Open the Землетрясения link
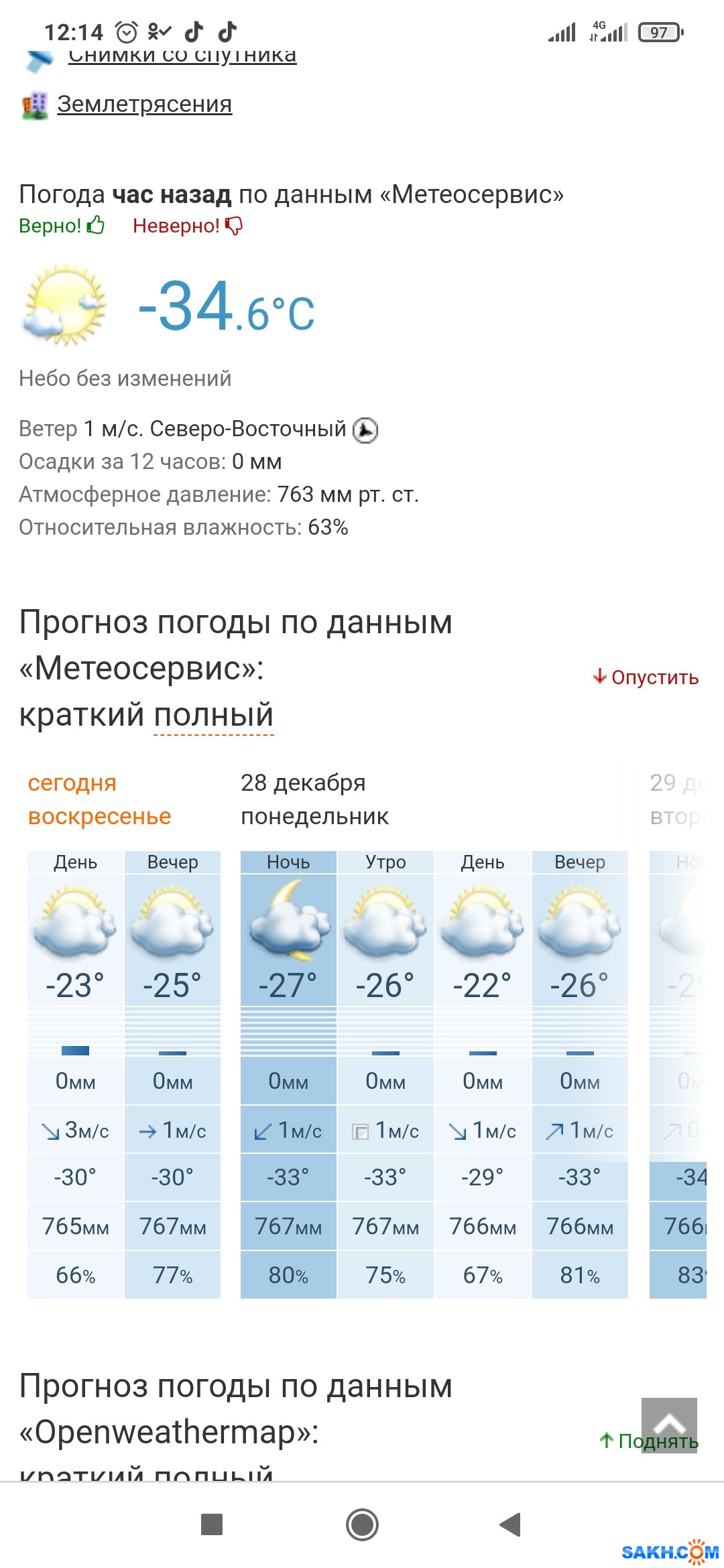The image size is (724, 1568). point(144,105)
